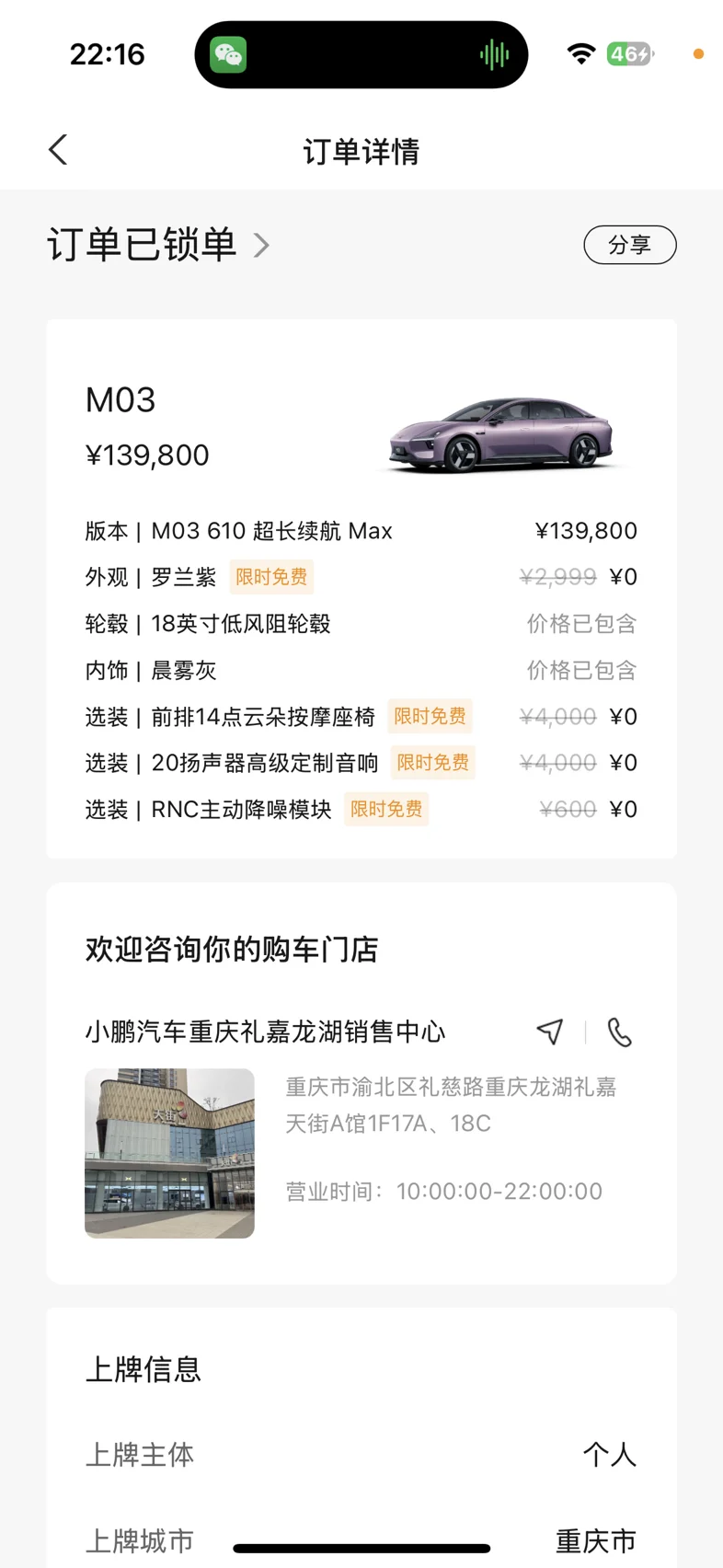Tap the 分享 button

pos(630,245)
